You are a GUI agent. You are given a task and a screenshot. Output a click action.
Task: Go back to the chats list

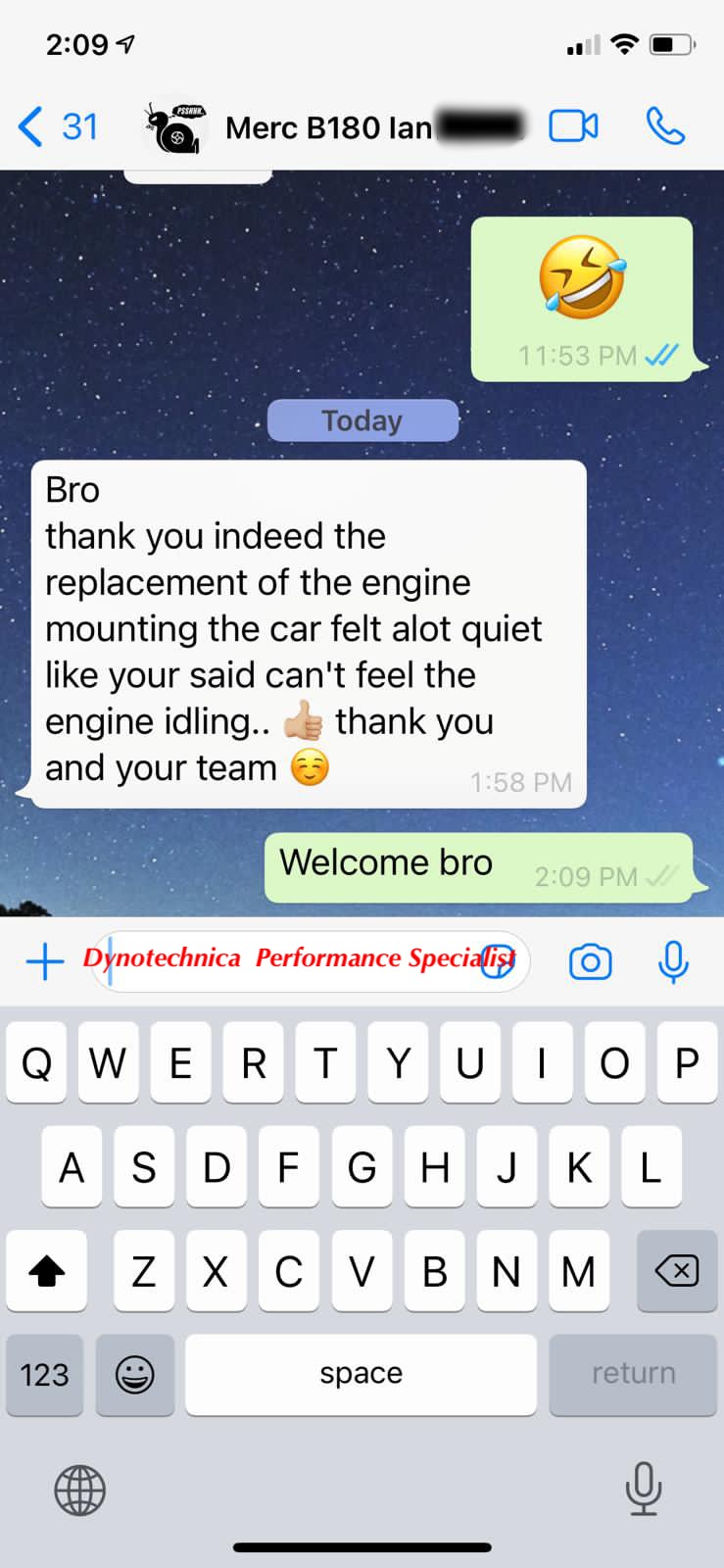tap(58, 126)
